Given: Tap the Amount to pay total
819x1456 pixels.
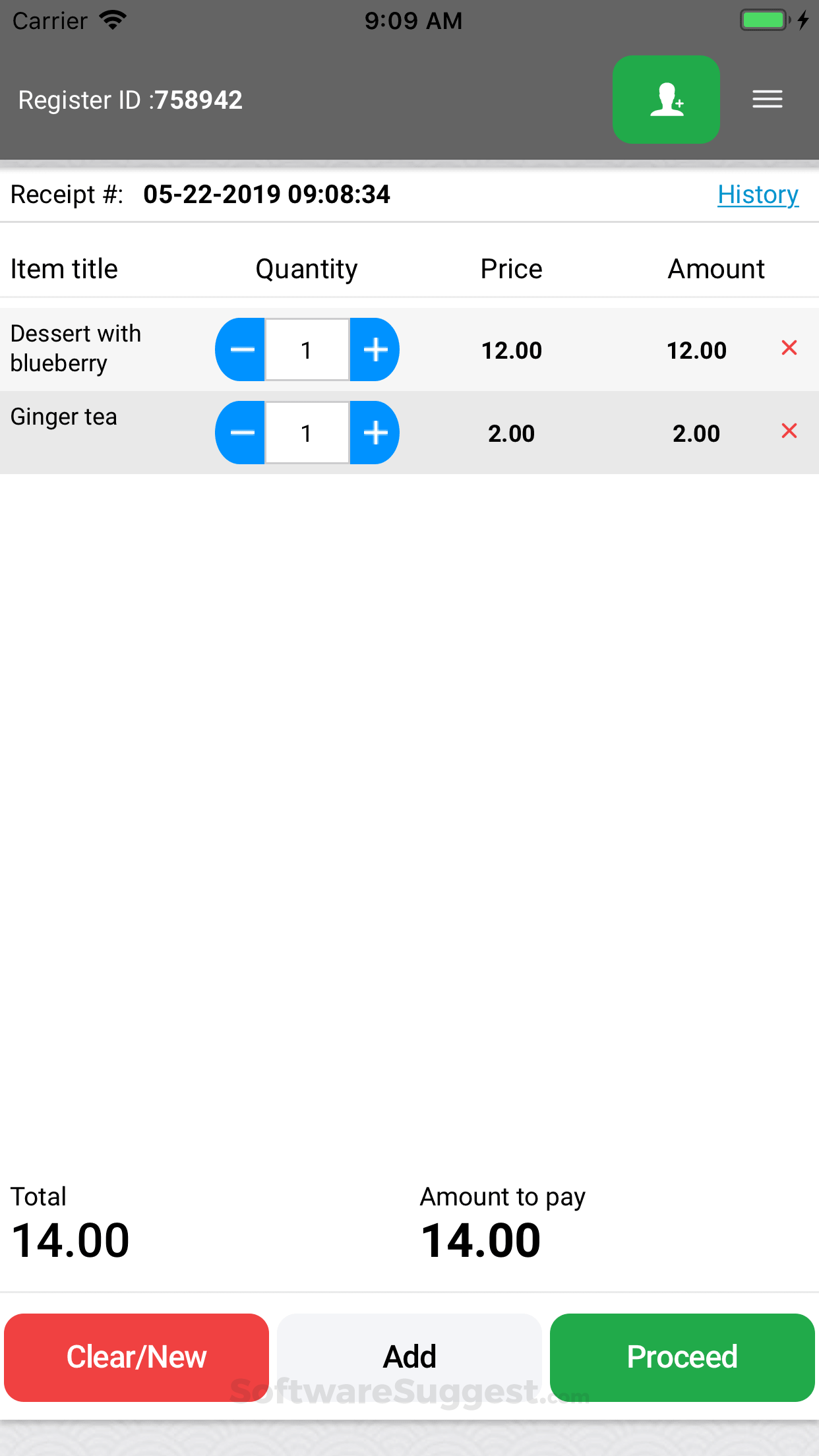Looking at the screenshot, I should tap(482, 1238).
